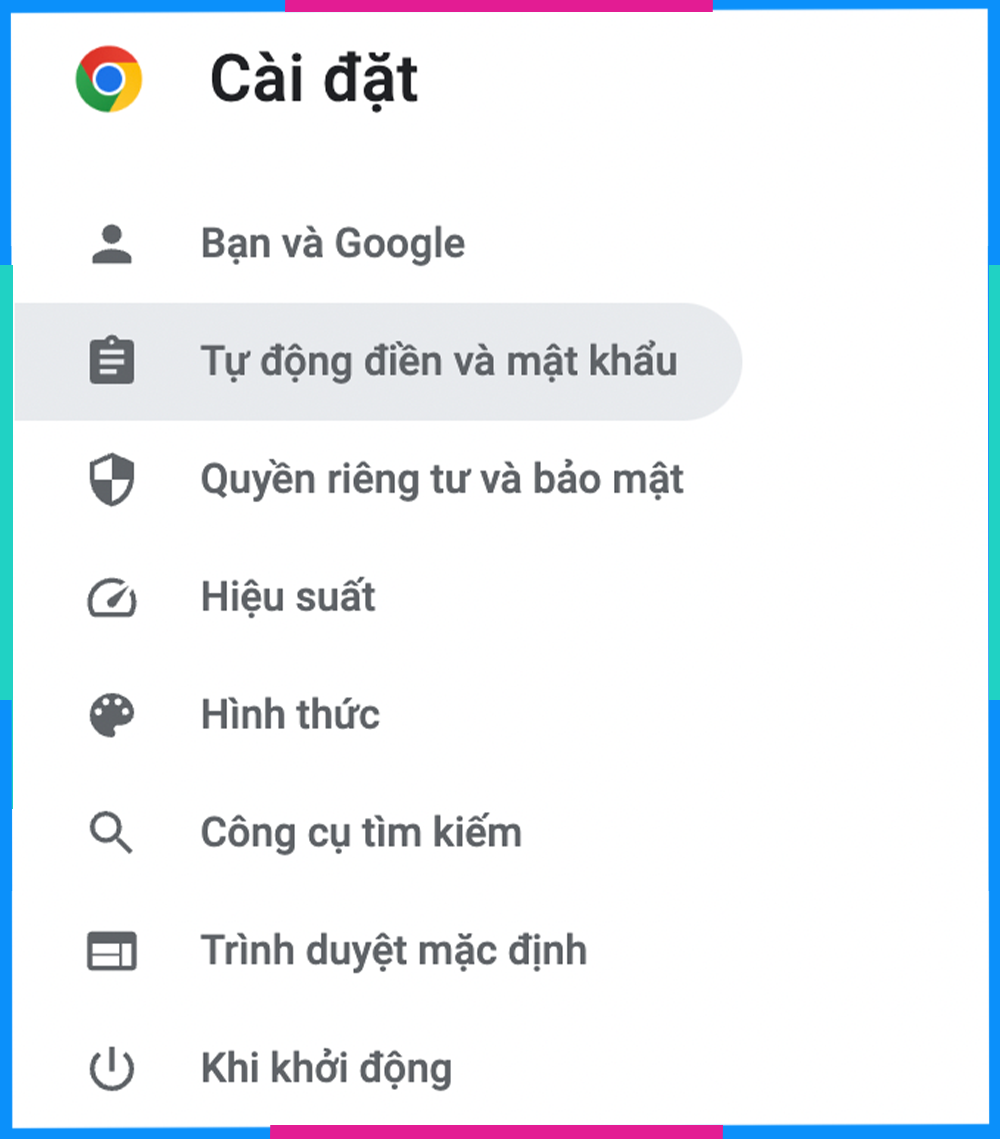Screen dimensions: 1000x1139
Task: Open Quyền riêng tư và bảo mật section
Action: [x=442, y=479]
